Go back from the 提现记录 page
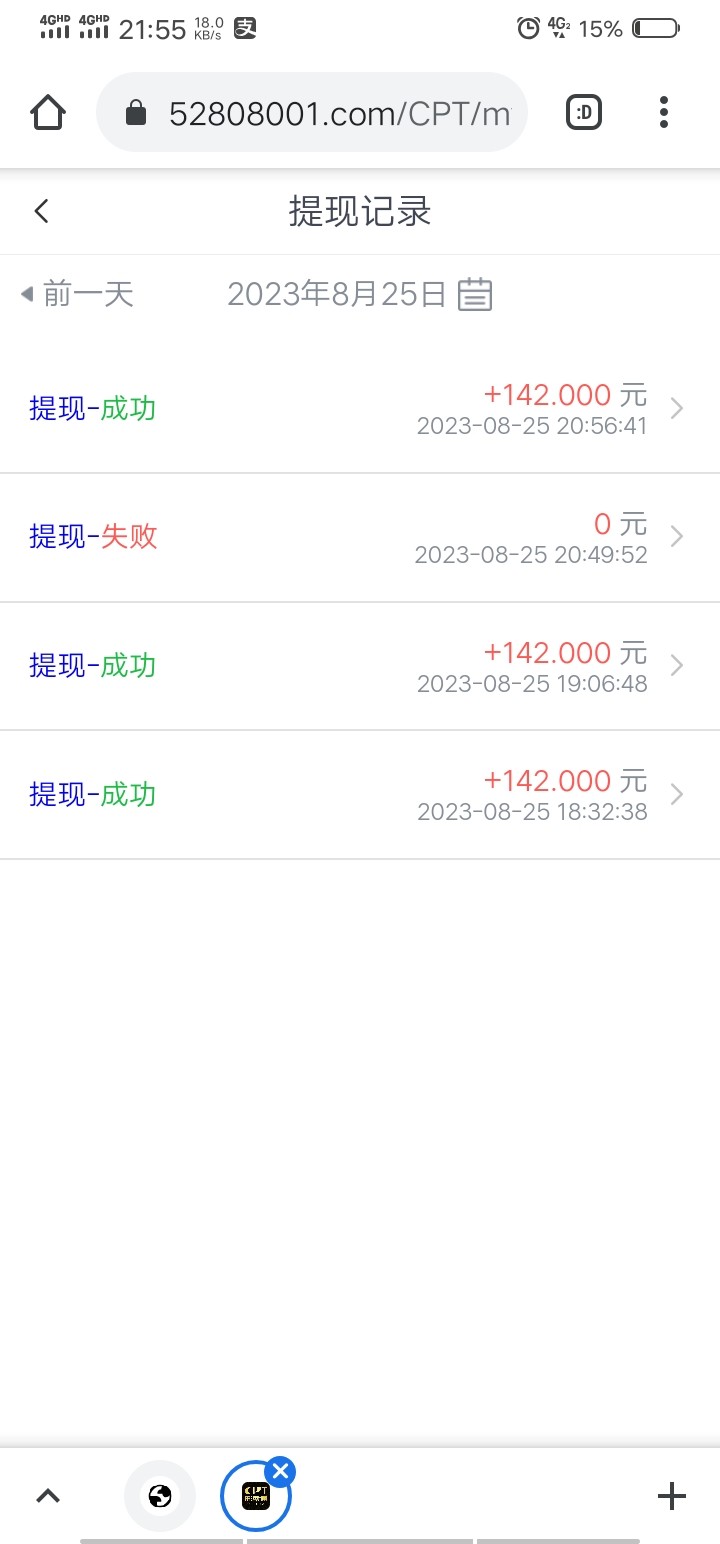Viewport: 720px width, 1544px height. pos(41,211)
